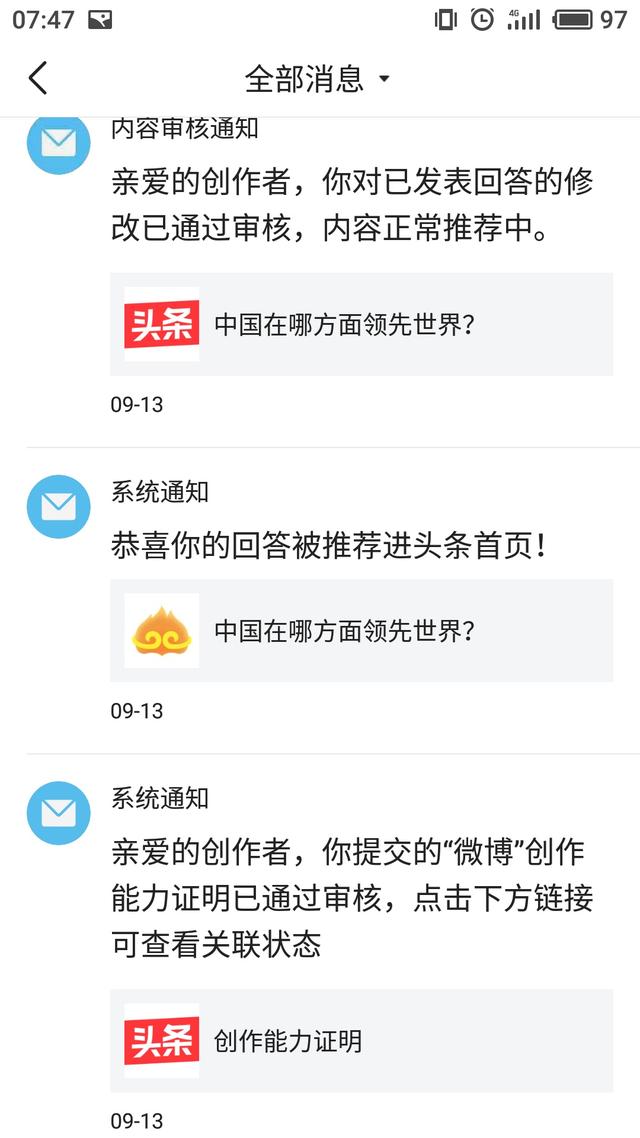Image resolution: width=640 pixels, height=1138 pixels.
Task: Go back from the messages page
Action: (x=38, y=78)
